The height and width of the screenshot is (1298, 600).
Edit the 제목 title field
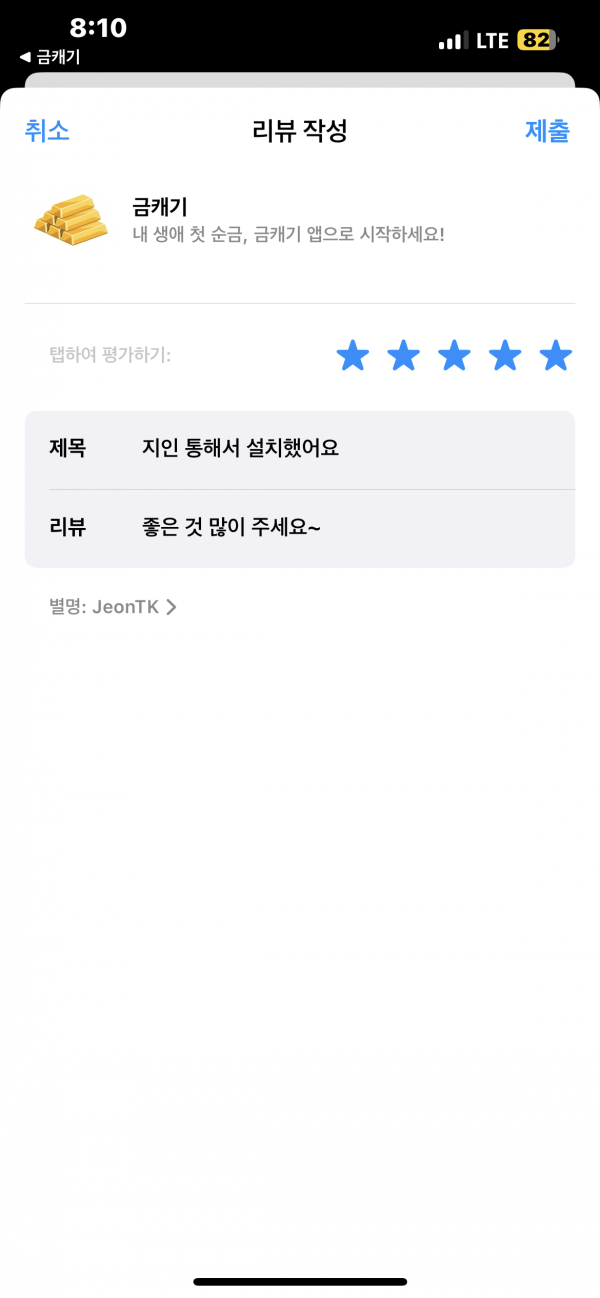pos(300,449)
